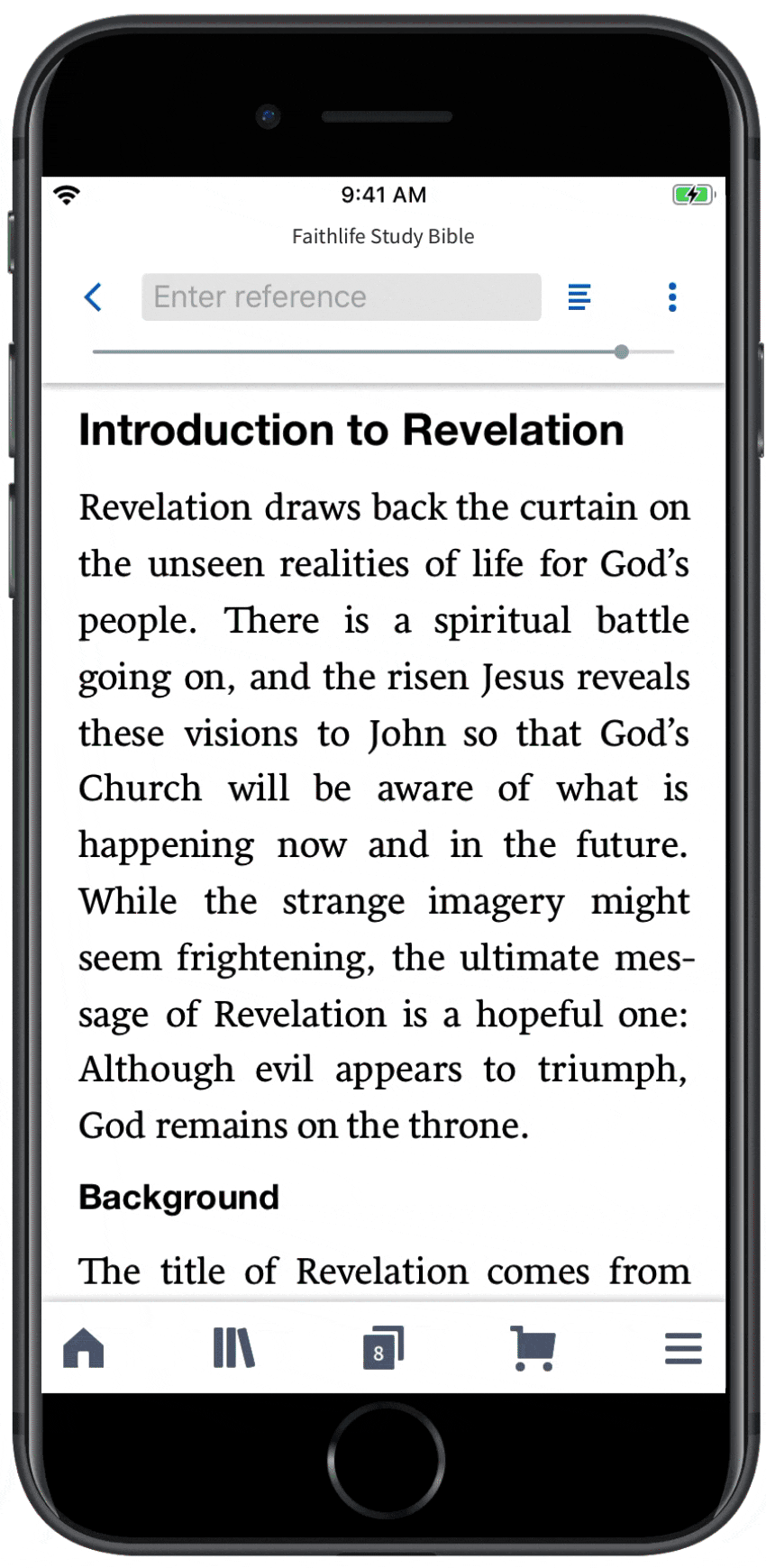Open the three-dot overflow menu
The height and width of the screenshot is (1568, 766).
click(x=672, y=297)
